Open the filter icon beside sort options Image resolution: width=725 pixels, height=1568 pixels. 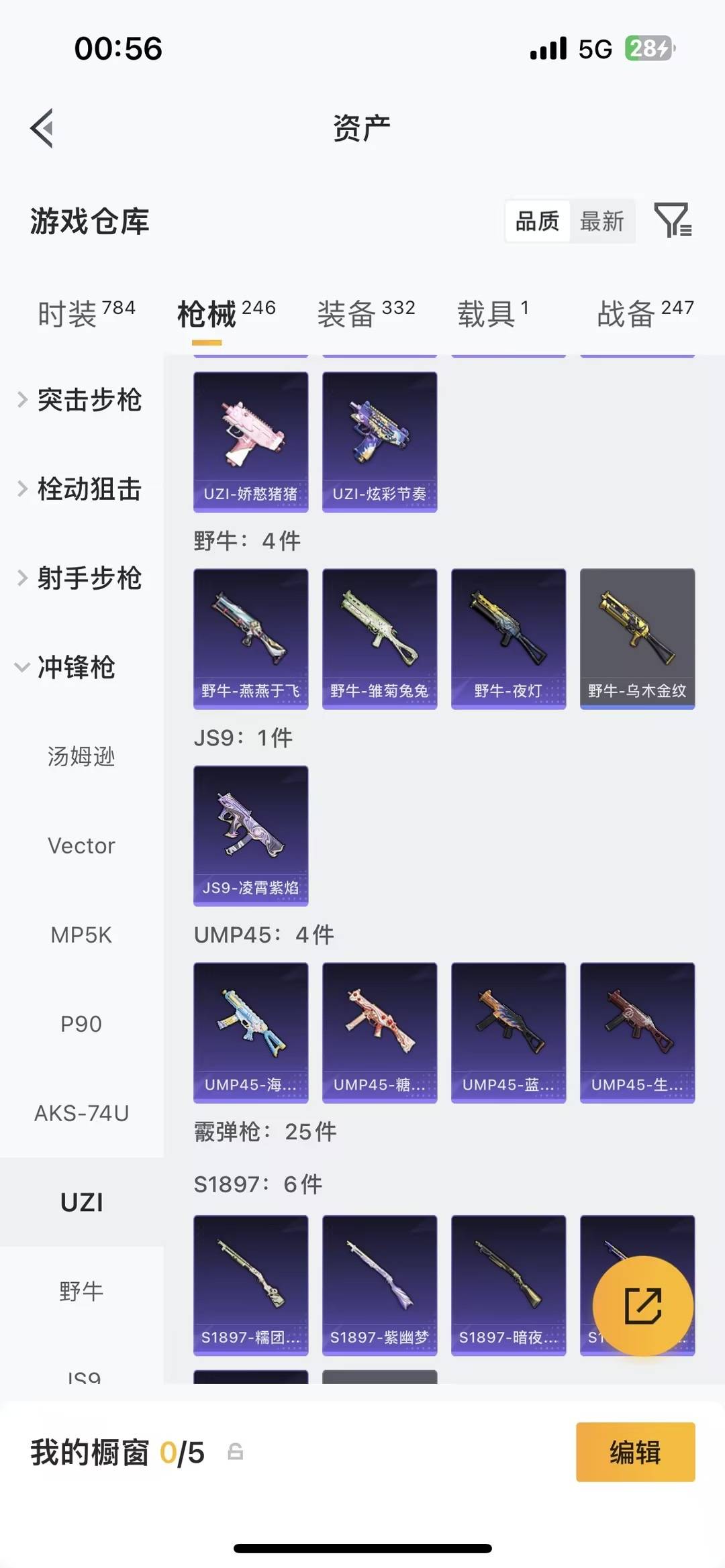[673, 221]
